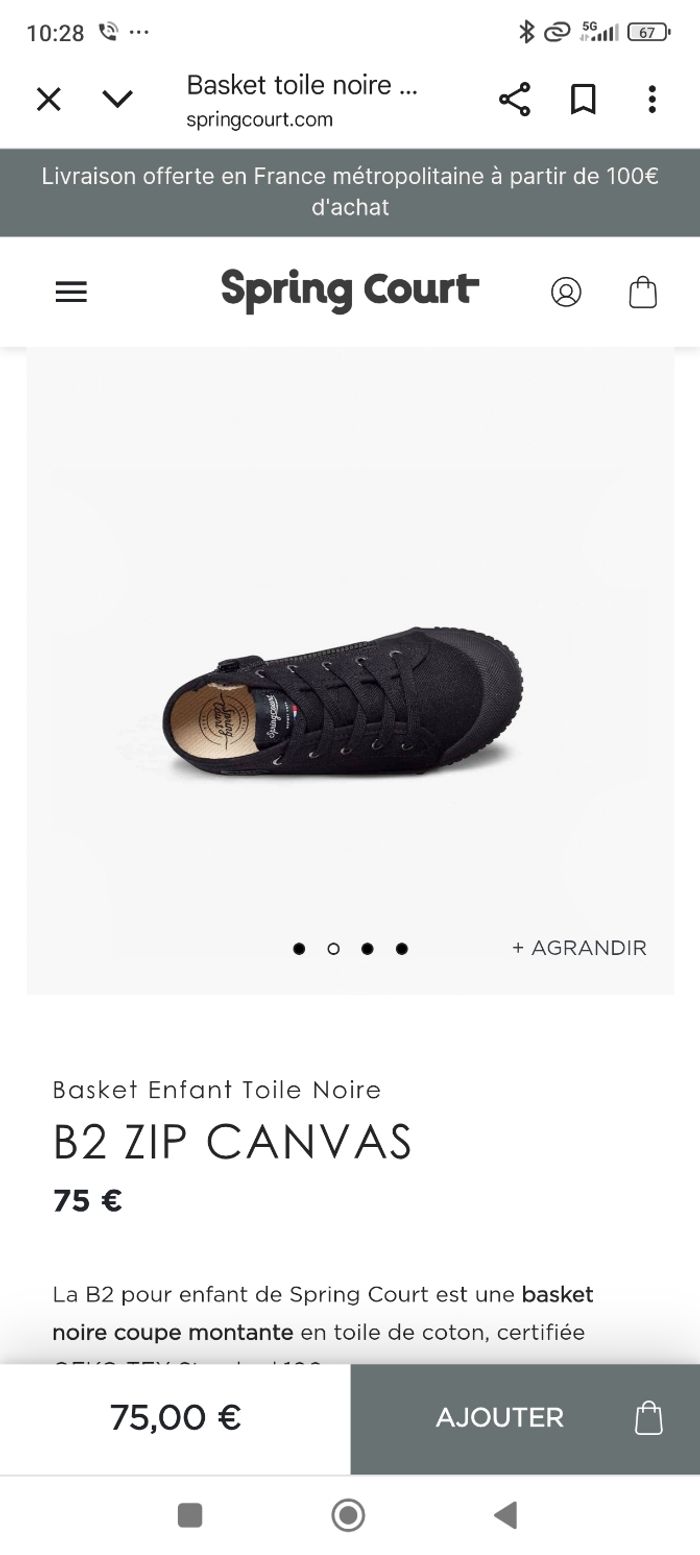700x1555 pixels.
Task: Open the user account icon
Action: tap(566, 292)
